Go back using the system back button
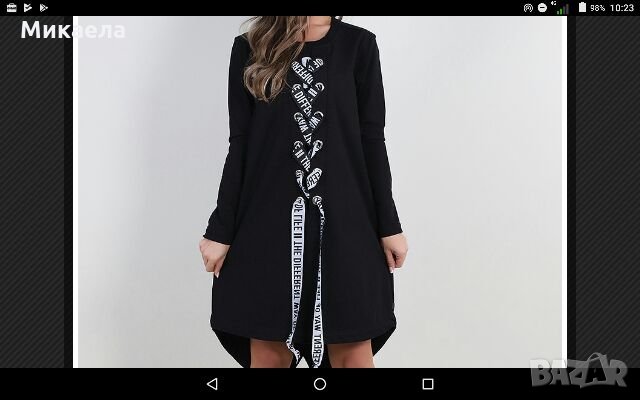640x400 pixels. click(212, 384)
